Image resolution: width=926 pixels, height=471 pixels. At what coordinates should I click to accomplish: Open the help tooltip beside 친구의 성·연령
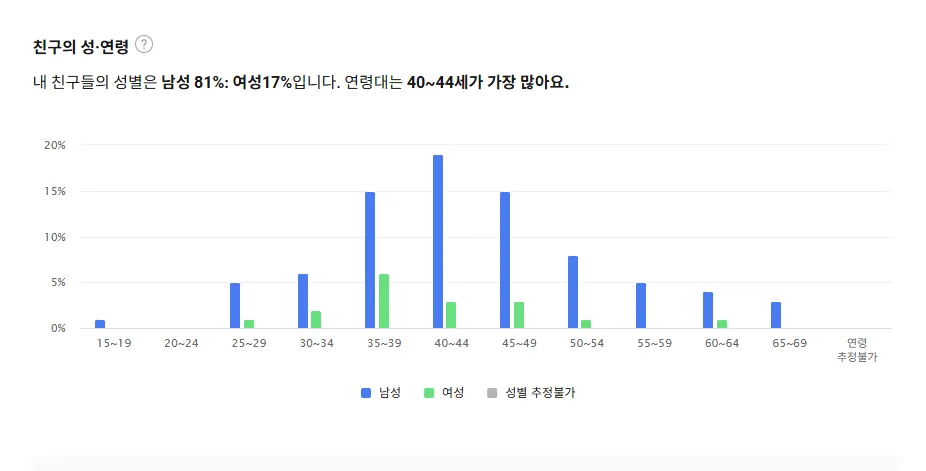pos(144,45)
